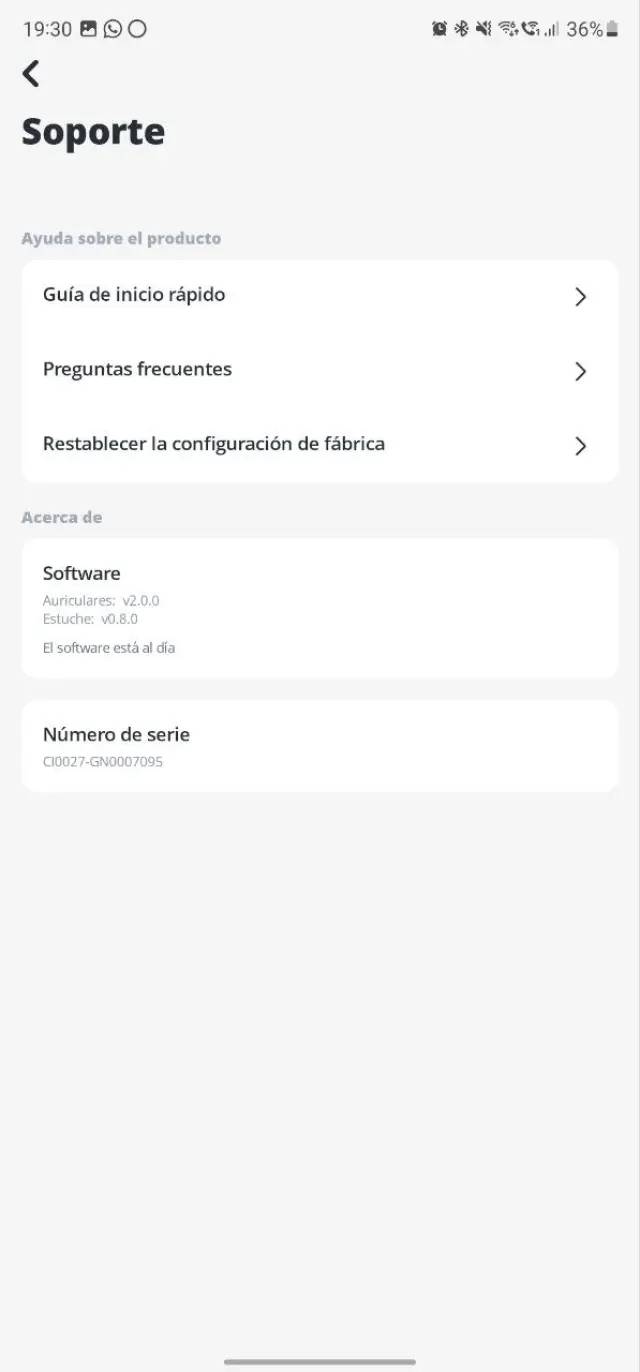Tap the Software version card
This screenshot has height=1372, width=640.
pos(319,608)
